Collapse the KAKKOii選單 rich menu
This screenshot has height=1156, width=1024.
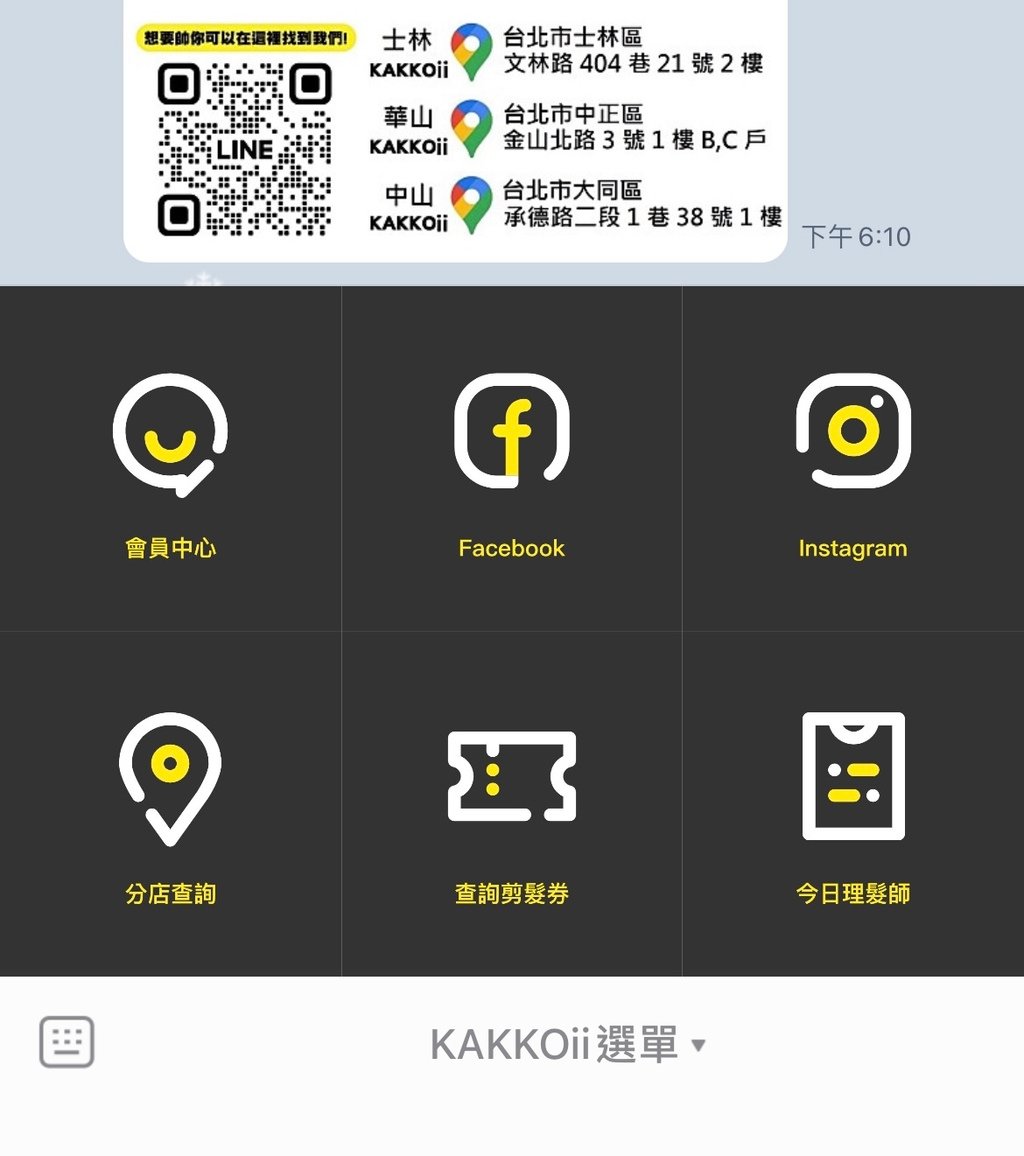(x=568, y=1045)
